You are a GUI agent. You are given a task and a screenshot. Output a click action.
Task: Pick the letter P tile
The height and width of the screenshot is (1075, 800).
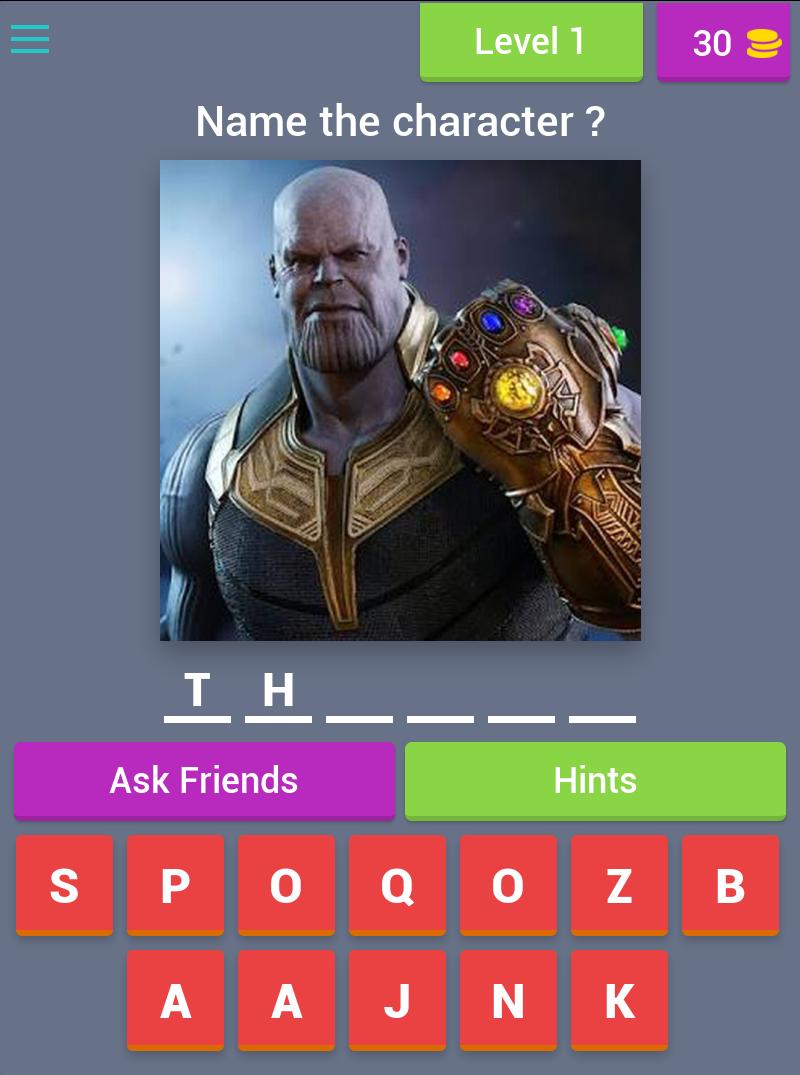[x=175, y=885]
